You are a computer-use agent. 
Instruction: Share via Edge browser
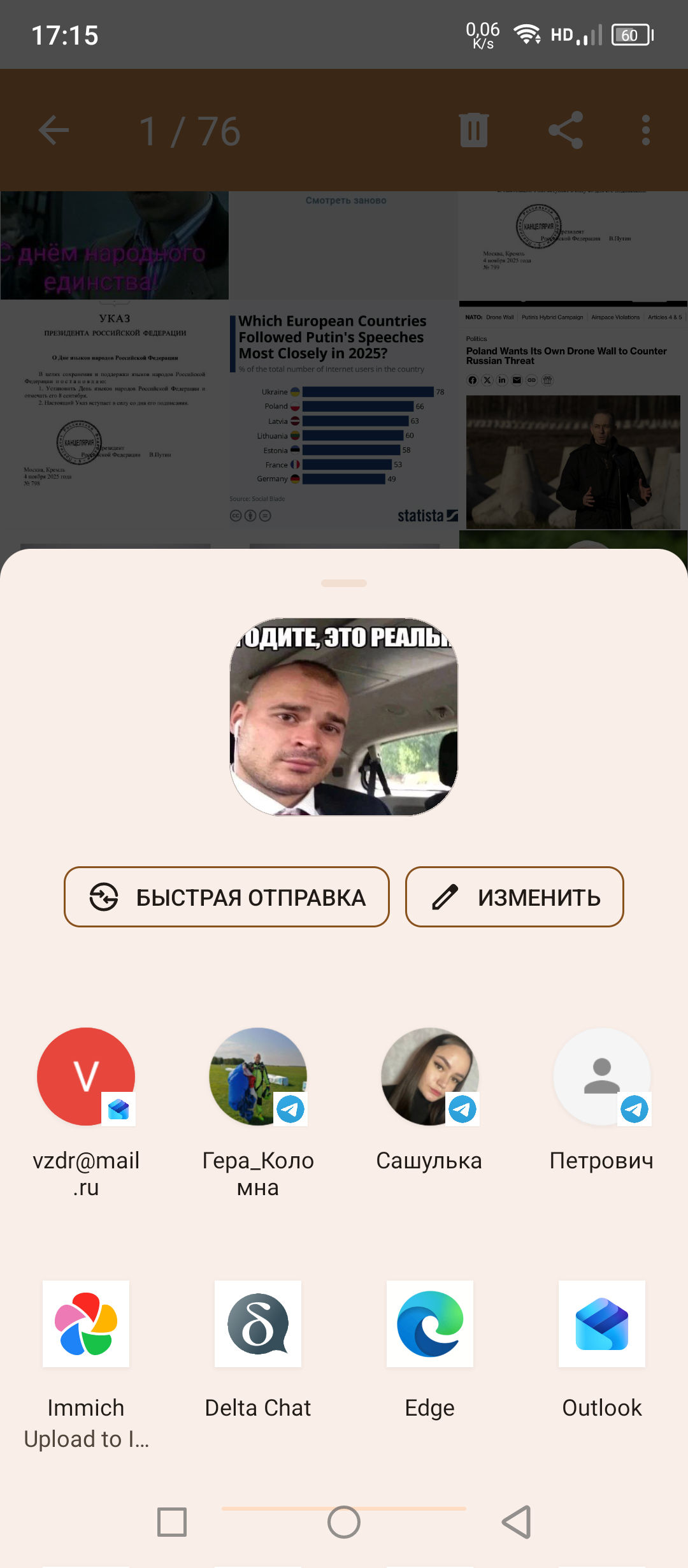point(430,1324)
